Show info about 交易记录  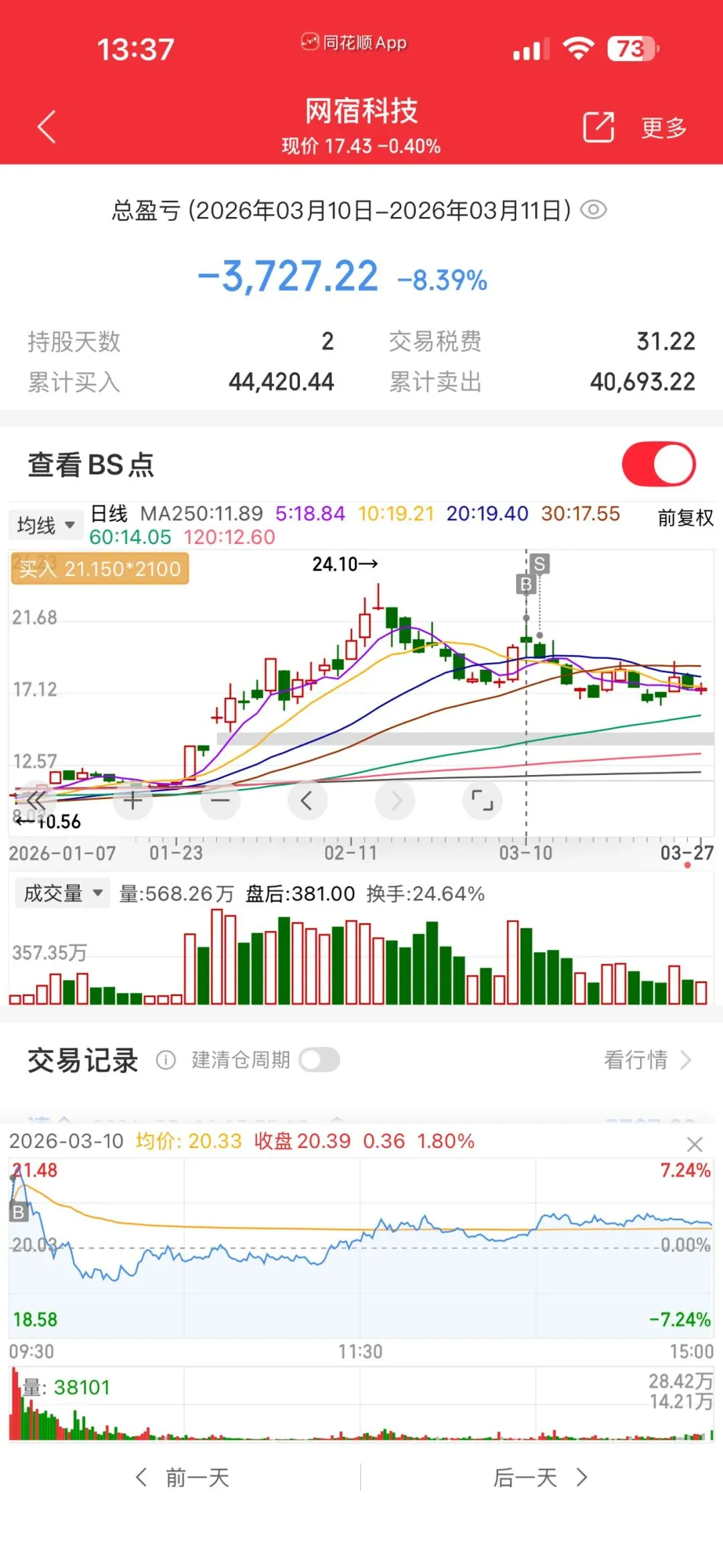click(x=165, y=1060)
